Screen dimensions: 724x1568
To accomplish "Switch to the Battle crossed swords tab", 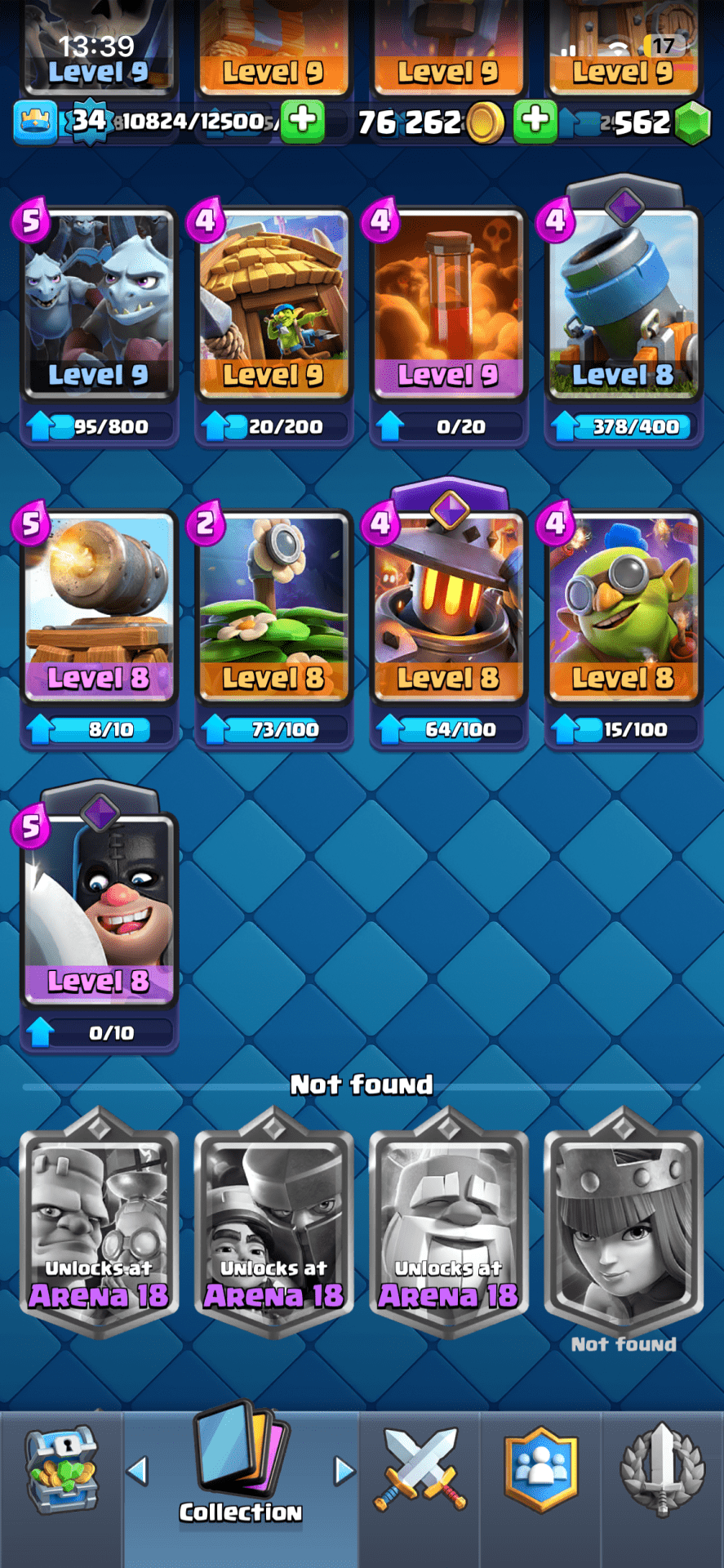I will (420, 1470).
